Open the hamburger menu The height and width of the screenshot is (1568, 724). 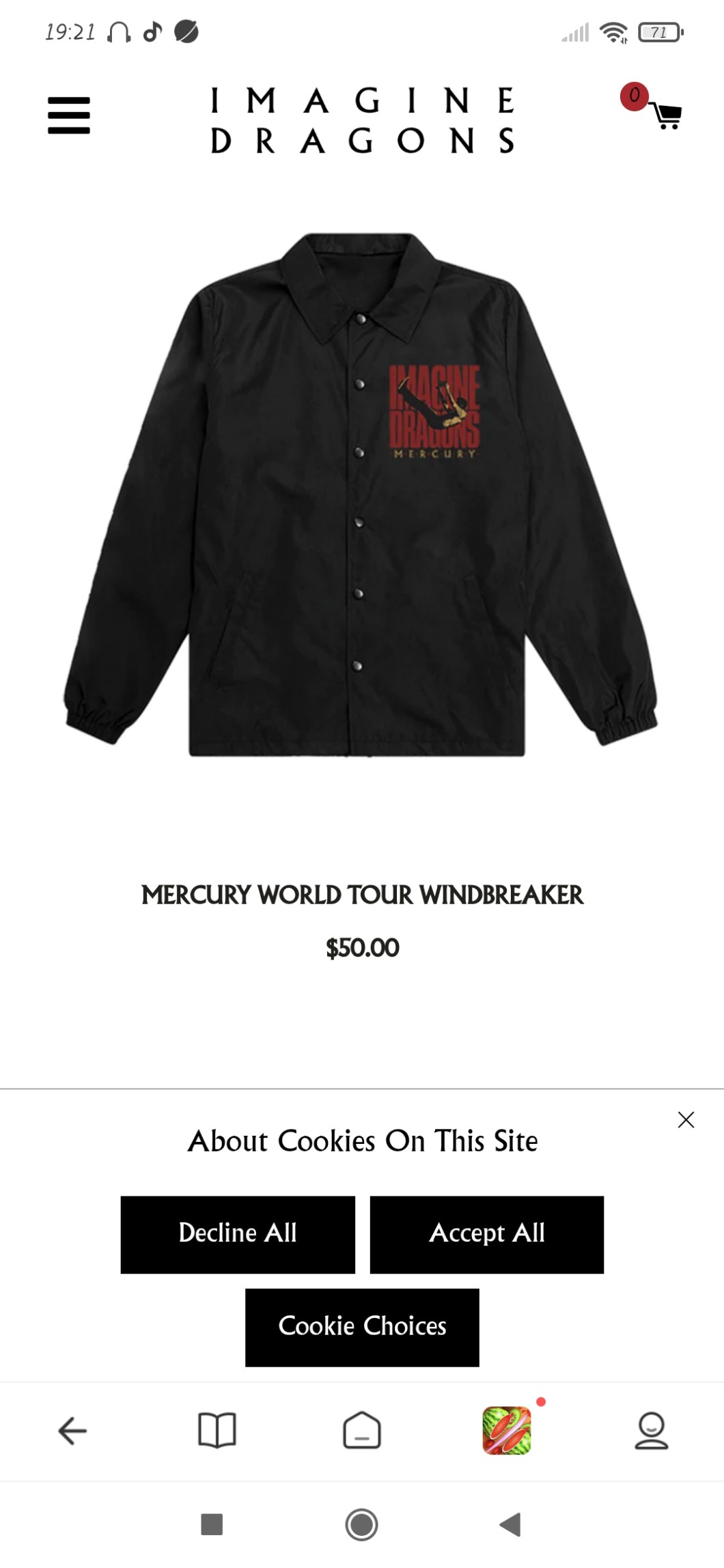tap(69, 115)
